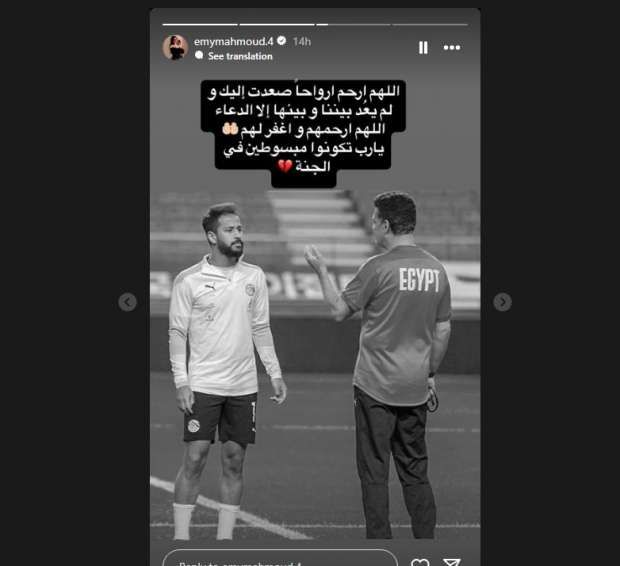The width and height of the screenshot is (620, 566).
Task: Tap See translation link
Action: click(229, 56)
